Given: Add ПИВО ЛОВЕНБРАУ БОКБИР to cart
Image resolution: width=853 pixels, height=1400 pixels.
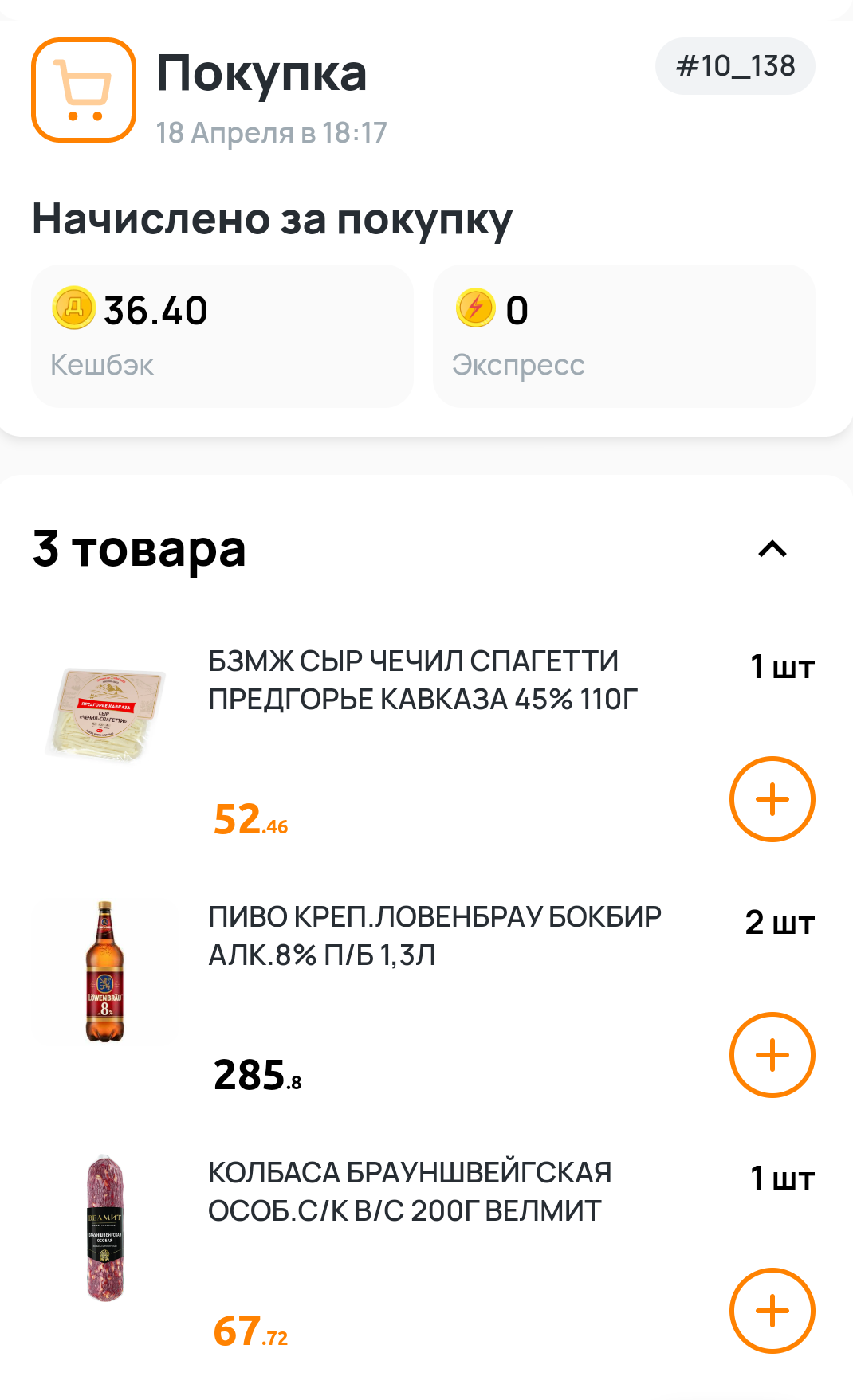Looking at the screenshot, I should [772, 1055].
